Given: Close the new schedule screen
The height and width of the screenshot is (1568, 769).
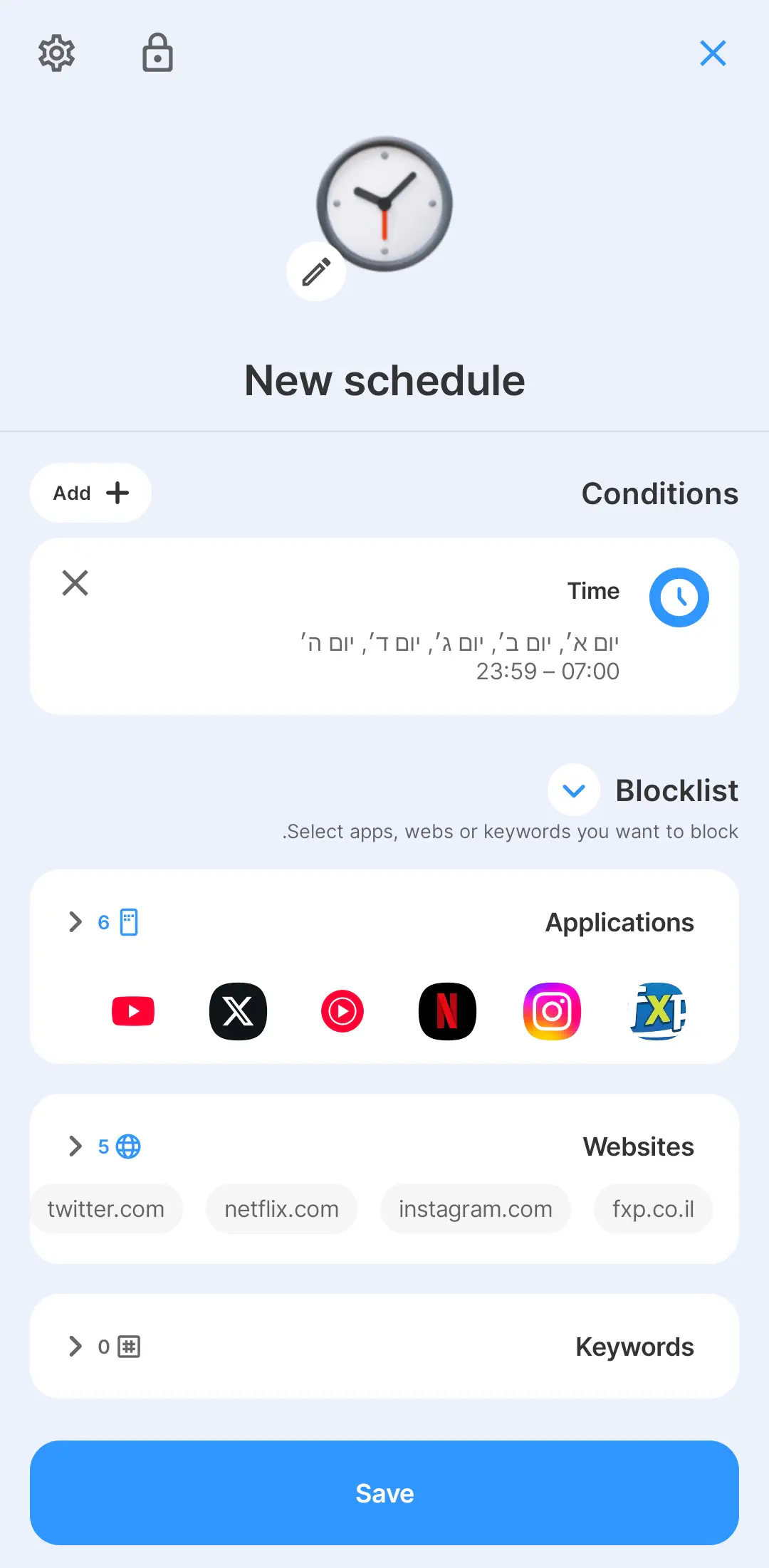Looking at the screenshot, I should coord(713,53).
